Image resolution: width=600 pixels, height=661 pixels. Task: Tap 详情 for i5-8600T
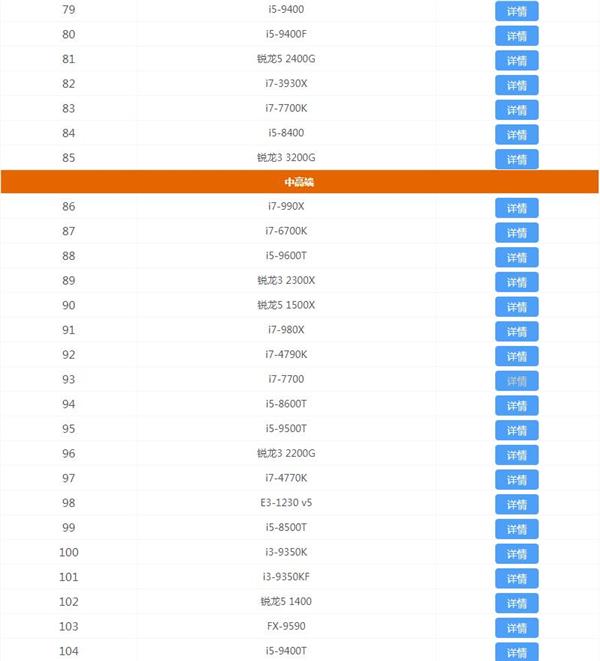pos(516,406)
